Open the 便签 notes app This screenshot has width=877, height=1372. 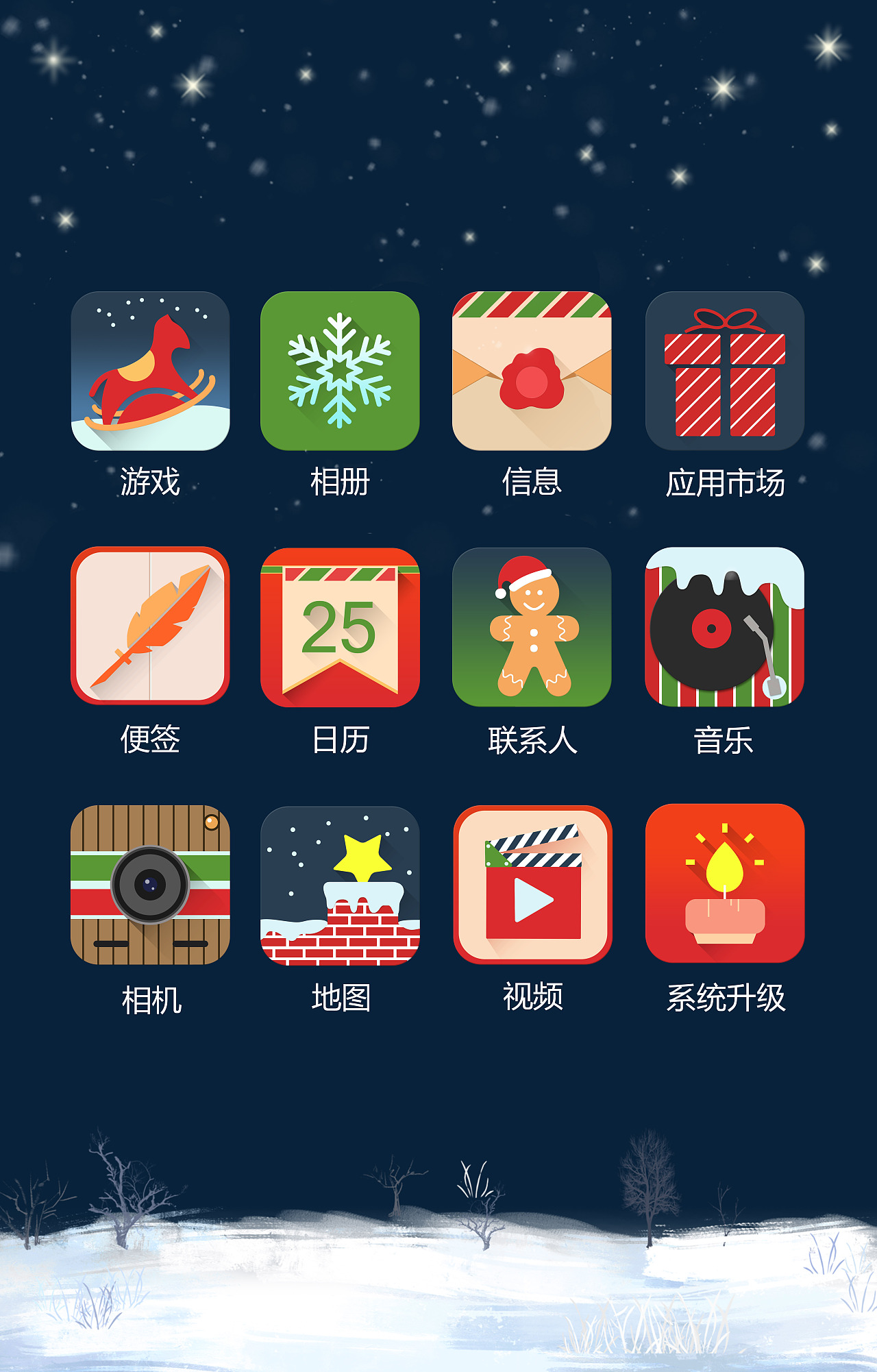[150, 626]
